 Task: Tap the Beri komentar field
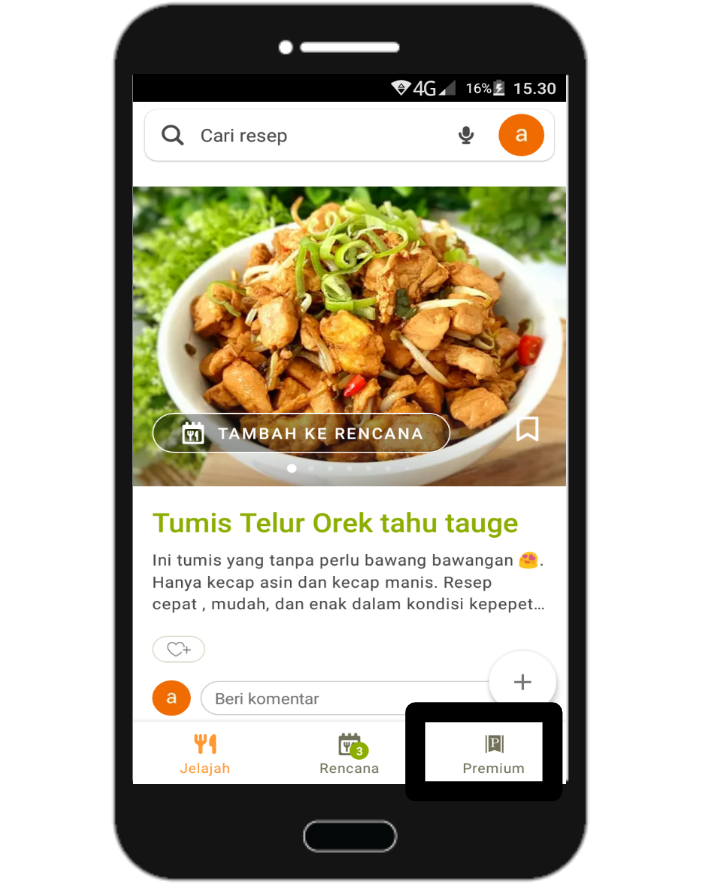coord(347,698)
